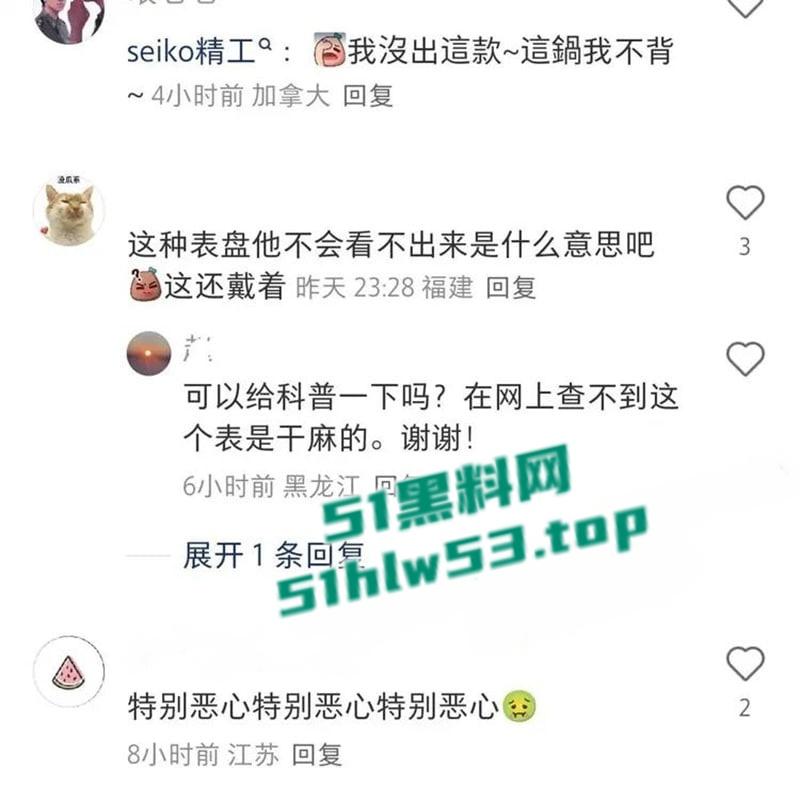Like the cat avatar's comment about 表盘
This screenshot has width=800, height=800.
[745, 203]
